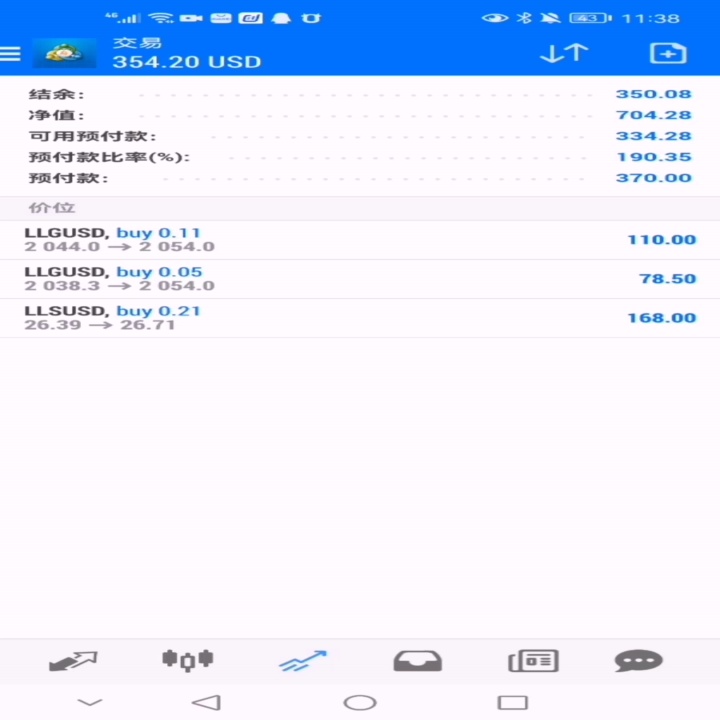Open the hamburger drawer menu
Viewport: 720px width, 720px height.
tap(10, 54)
